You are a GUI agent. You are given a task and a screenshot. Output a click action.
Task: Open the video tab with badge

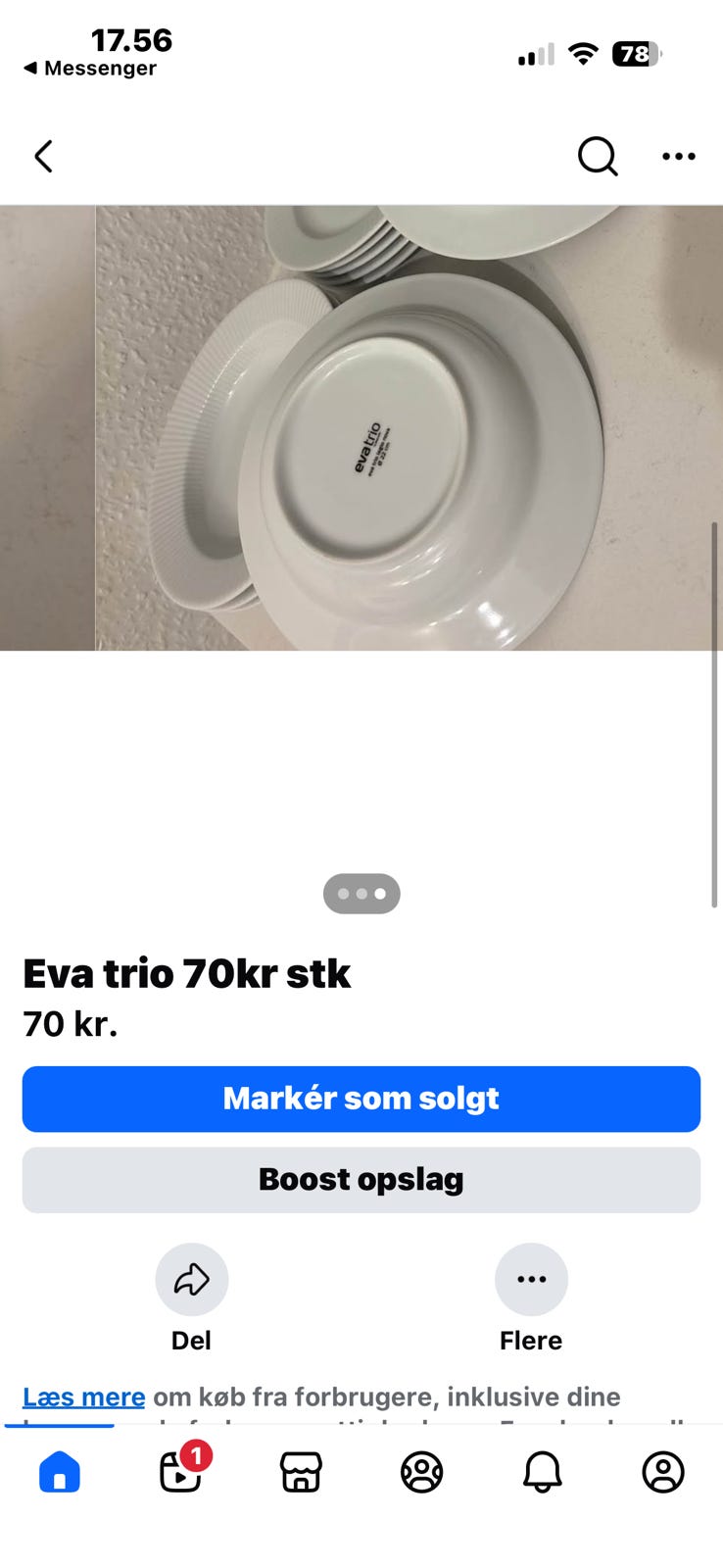point(181,1472)
